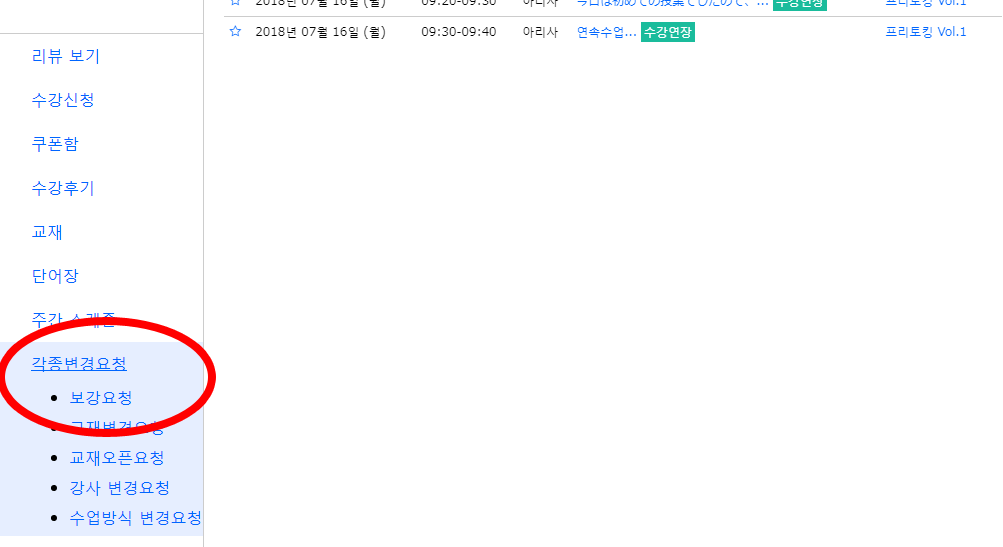Open 프리토킹 Vol.1 in the 09:30-09:40 row
The image size is (1003, 547).
[x=925, y=32]
